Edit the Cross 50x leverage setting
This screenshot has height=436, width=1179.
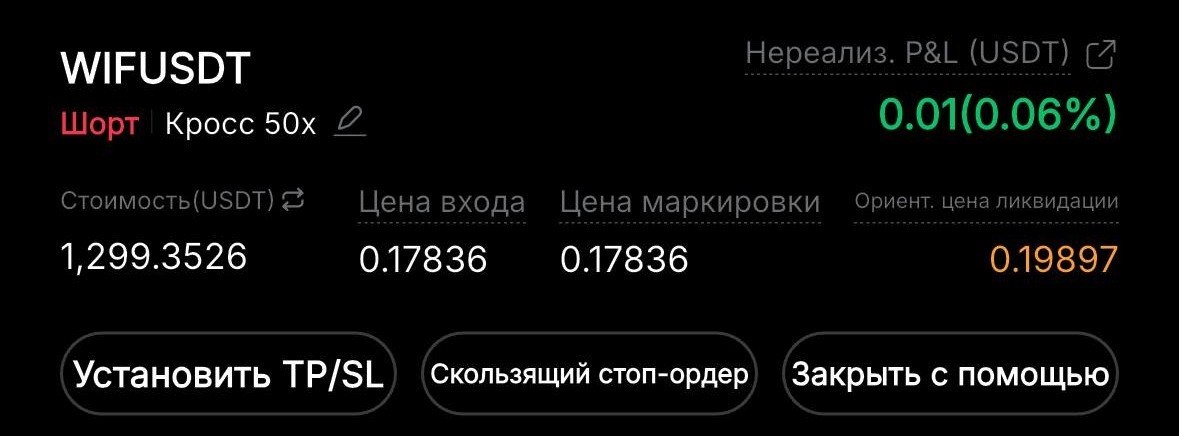tap(350, 123)
